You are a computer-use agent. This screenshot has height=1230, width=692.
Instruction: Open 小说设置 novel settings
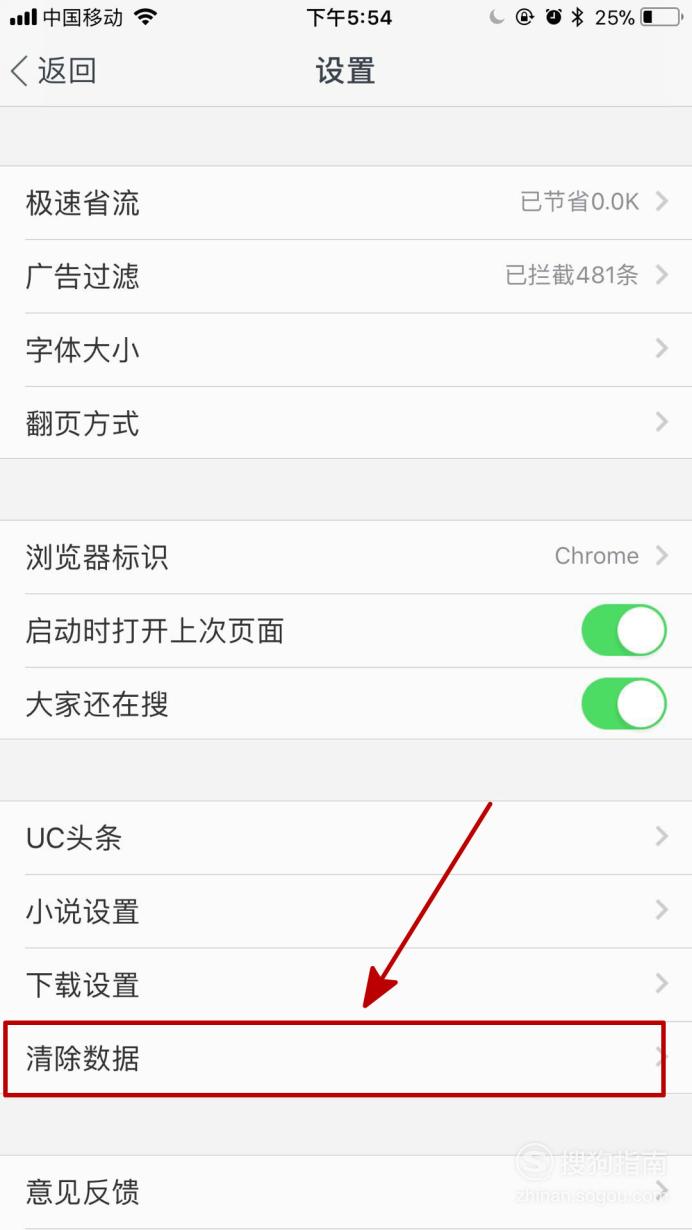point(346,911)
